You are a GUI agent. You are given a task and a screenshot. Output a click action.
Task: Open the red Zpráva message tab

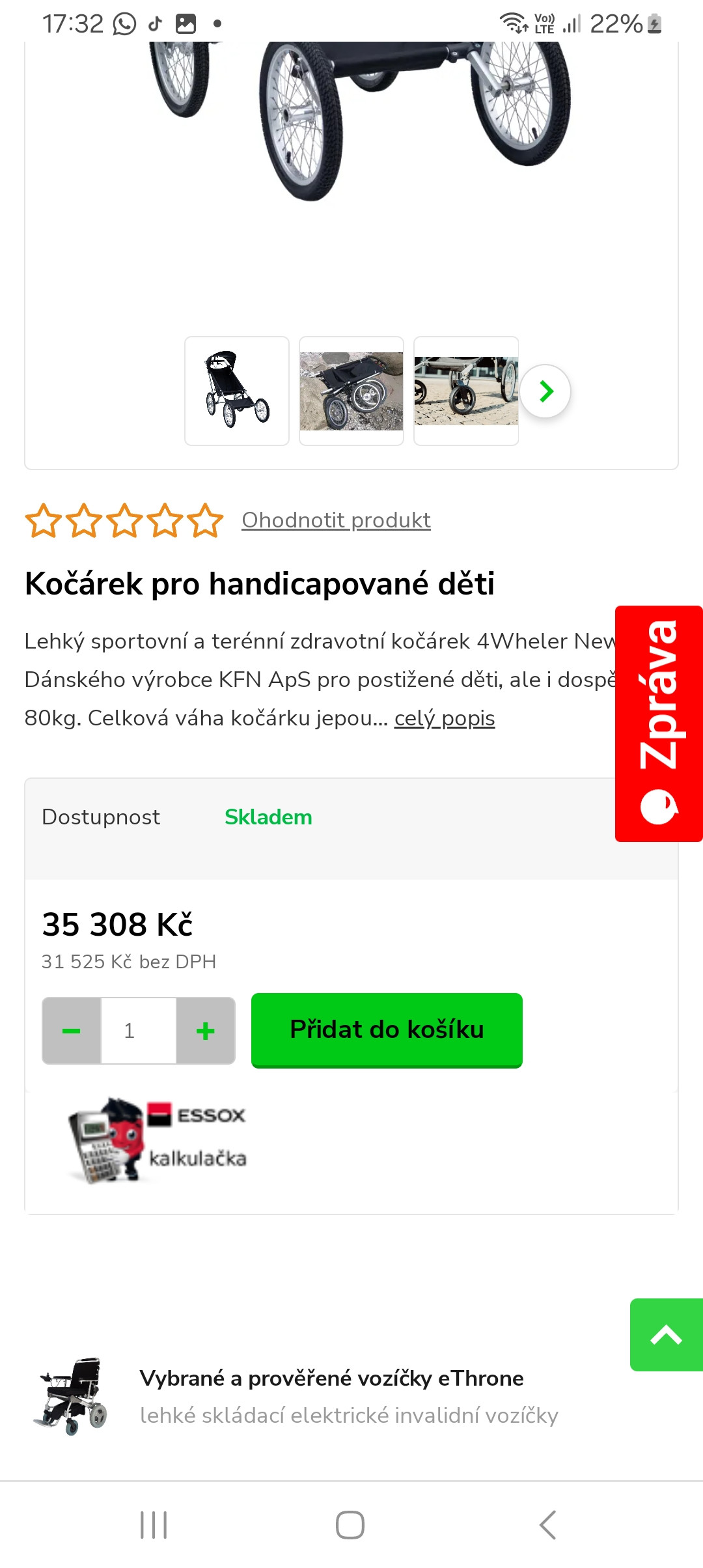pyautogui.click(x=659, y=723)
